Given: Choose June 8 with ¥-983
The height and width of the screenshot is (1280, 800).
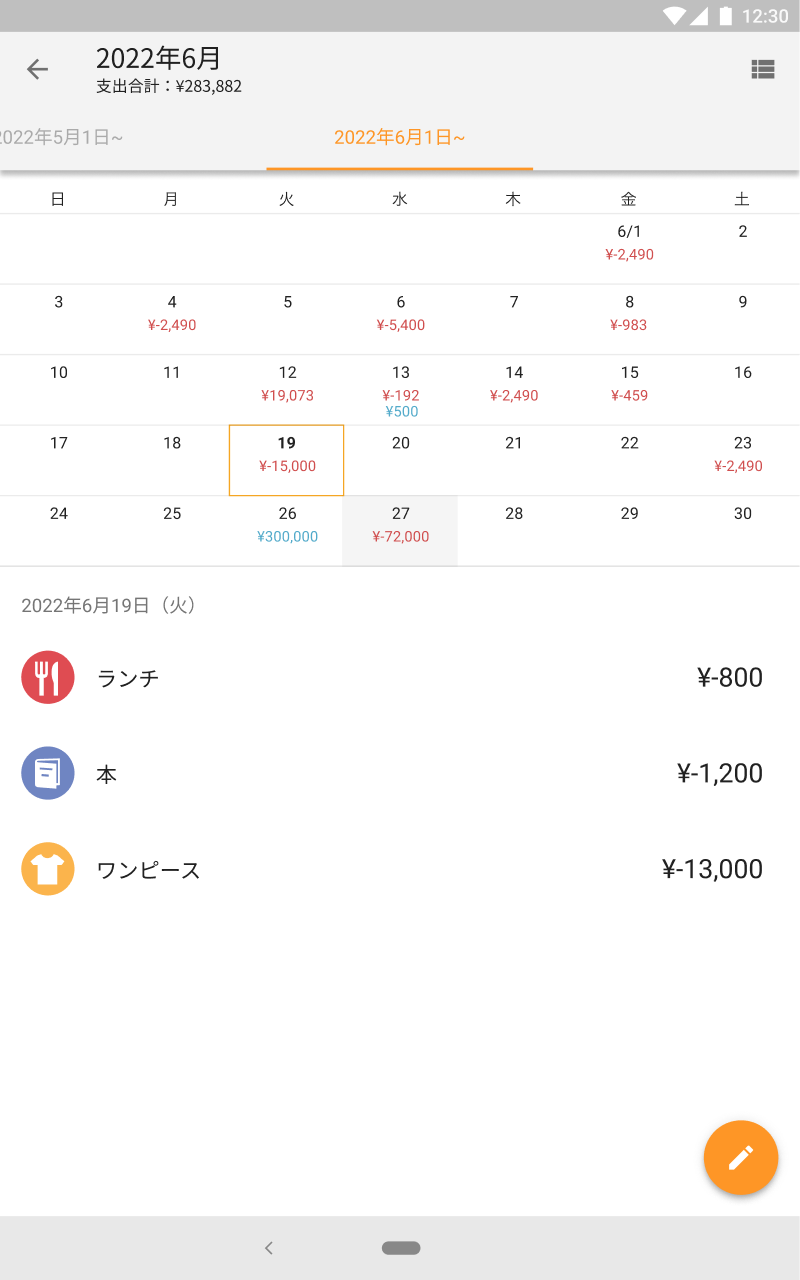Looking at the screenshot, I should point(629,319).
